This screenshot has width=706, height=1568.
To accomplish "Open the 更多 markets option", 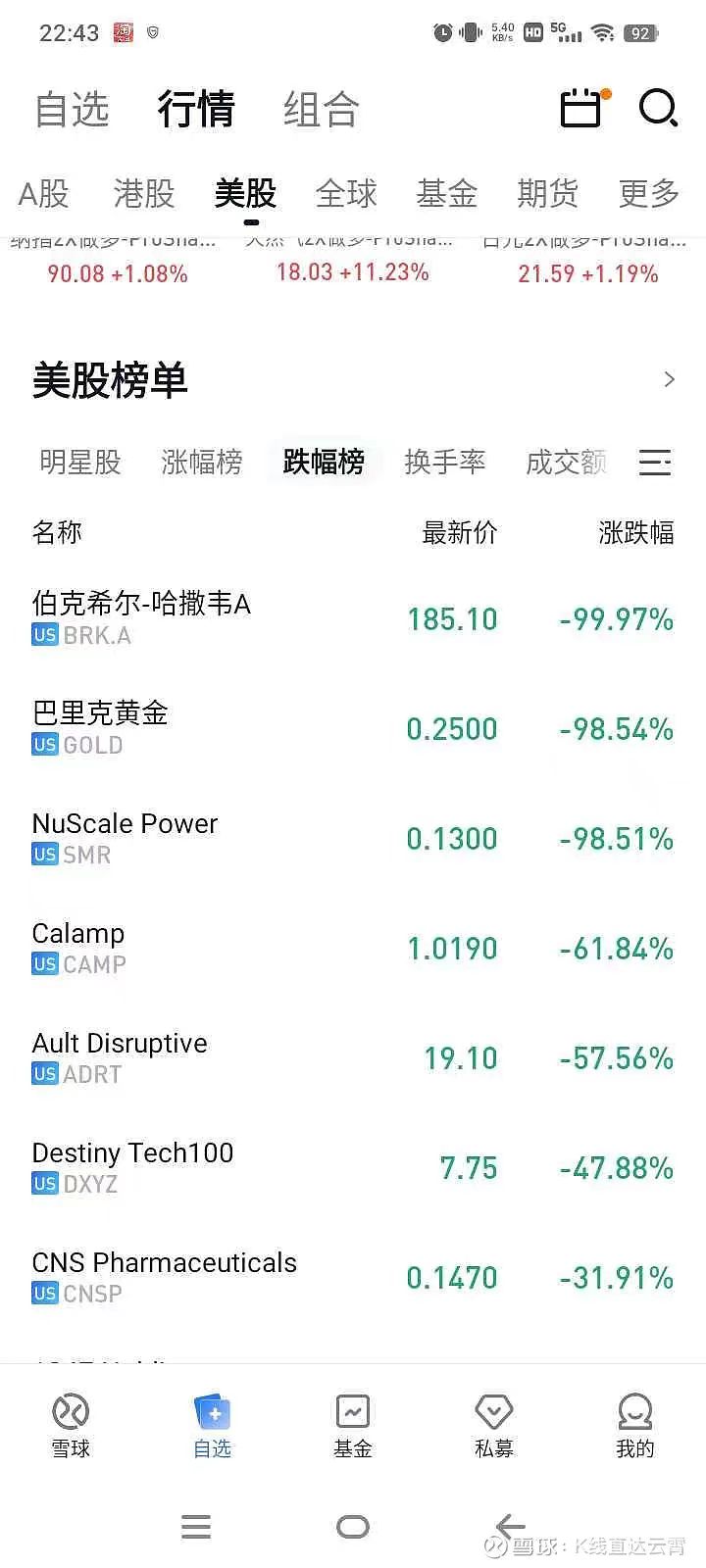I will 647,194.
